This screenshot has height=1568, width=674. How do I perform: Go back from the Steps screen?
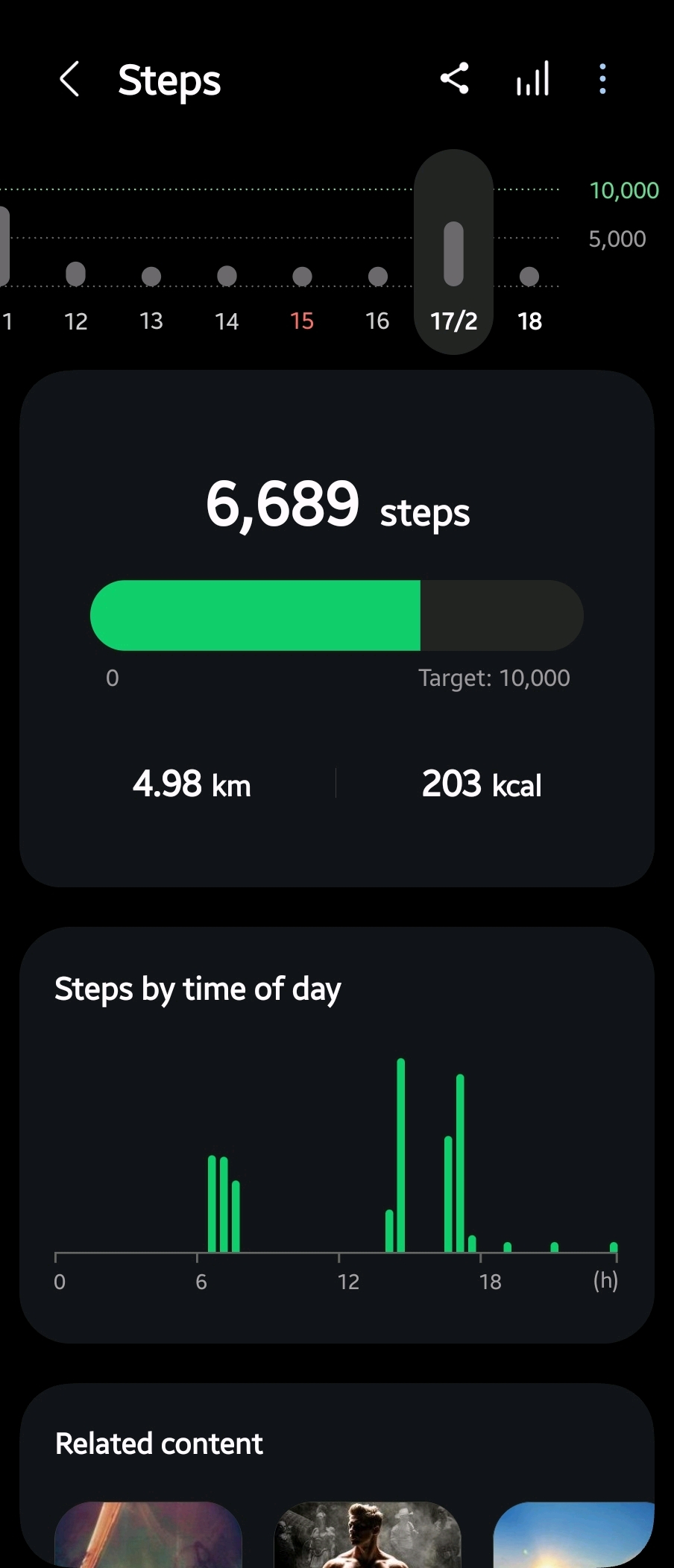point(69,79)
